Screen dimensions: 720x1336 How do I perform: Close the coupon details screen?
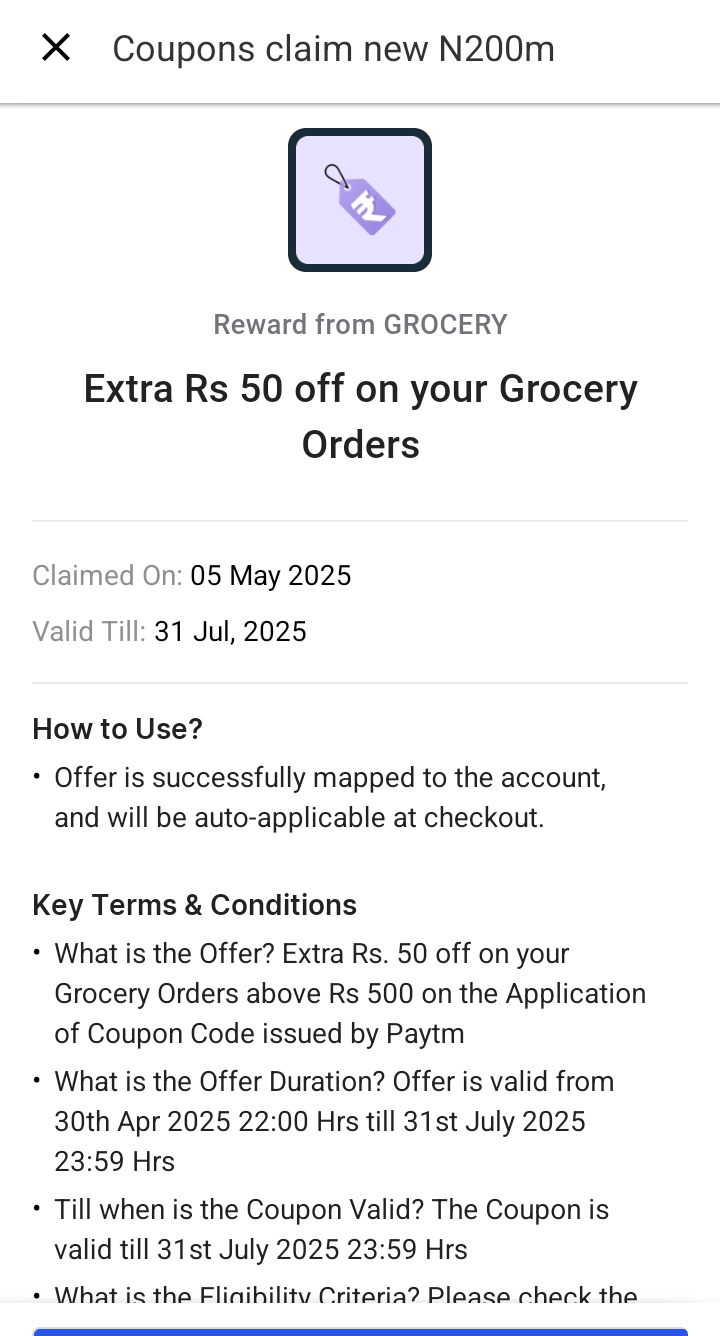coord(56,47)
